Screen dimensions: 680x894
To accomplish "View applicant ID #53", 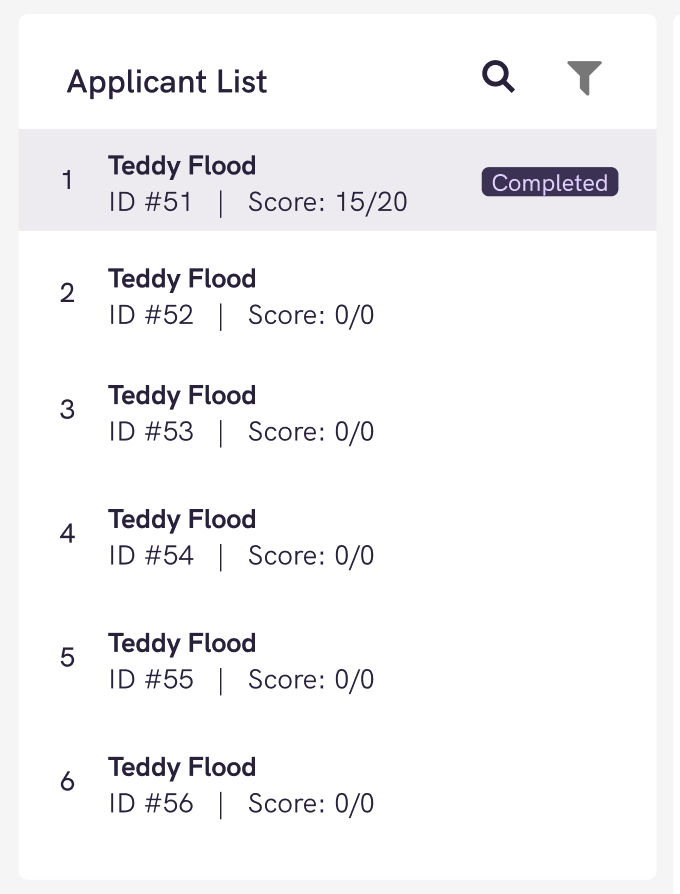I will pyautogui.click(x=240, y=413).
